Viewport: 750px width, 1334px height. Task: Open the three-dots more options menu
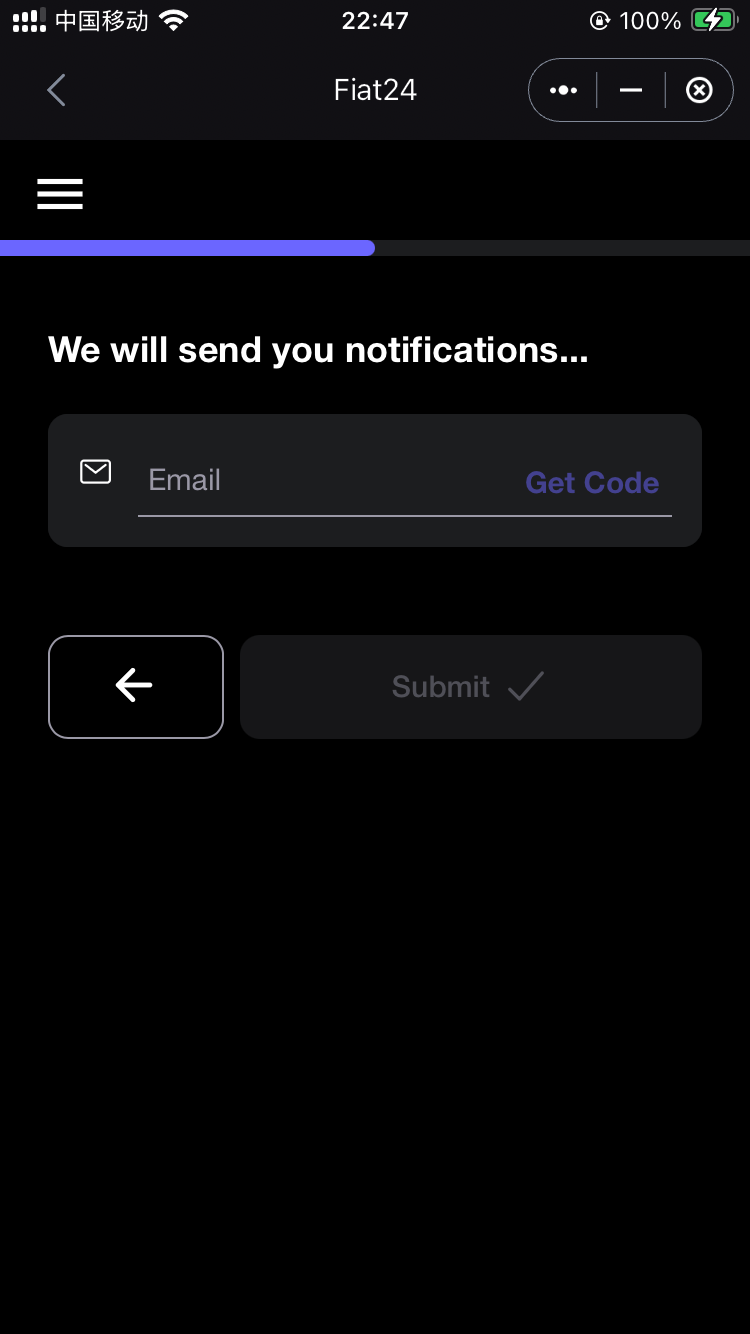[563, 90]
